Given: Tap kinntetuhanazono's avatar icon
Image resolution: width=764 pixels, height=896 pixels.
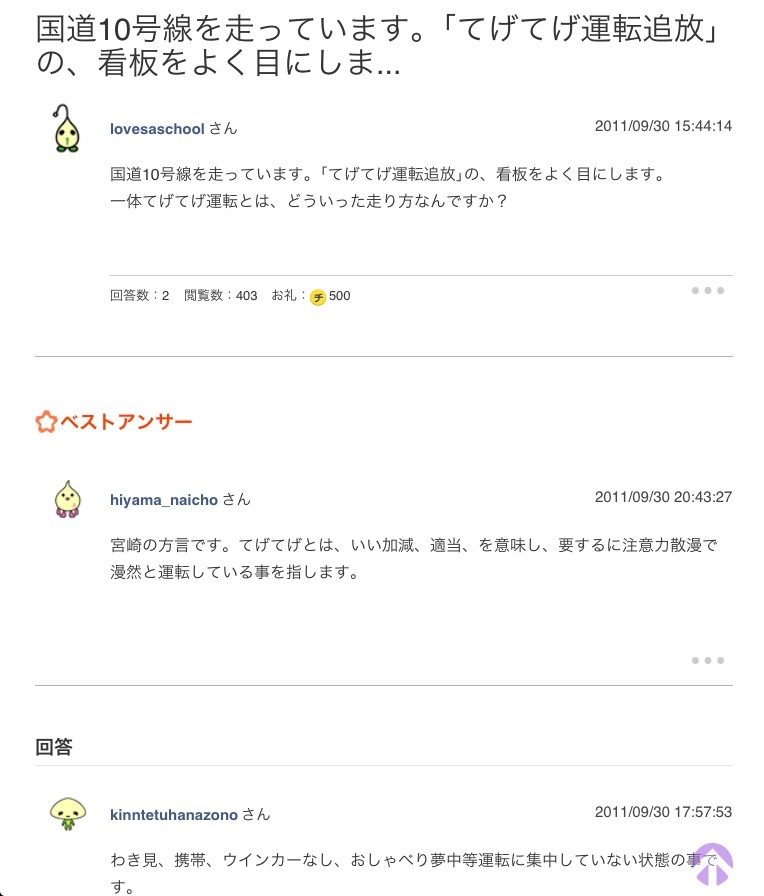Looking at the screenshot, I should (x=67, y=814).
